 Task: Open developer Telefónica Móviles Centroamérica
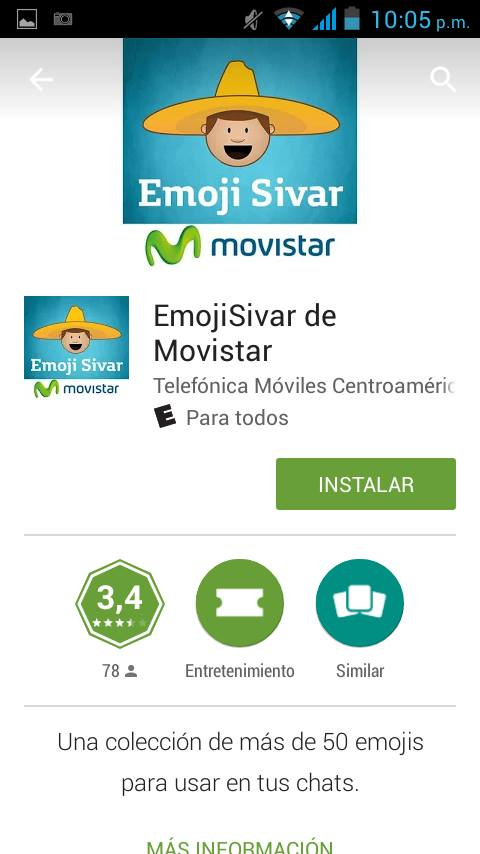point(303,386)
